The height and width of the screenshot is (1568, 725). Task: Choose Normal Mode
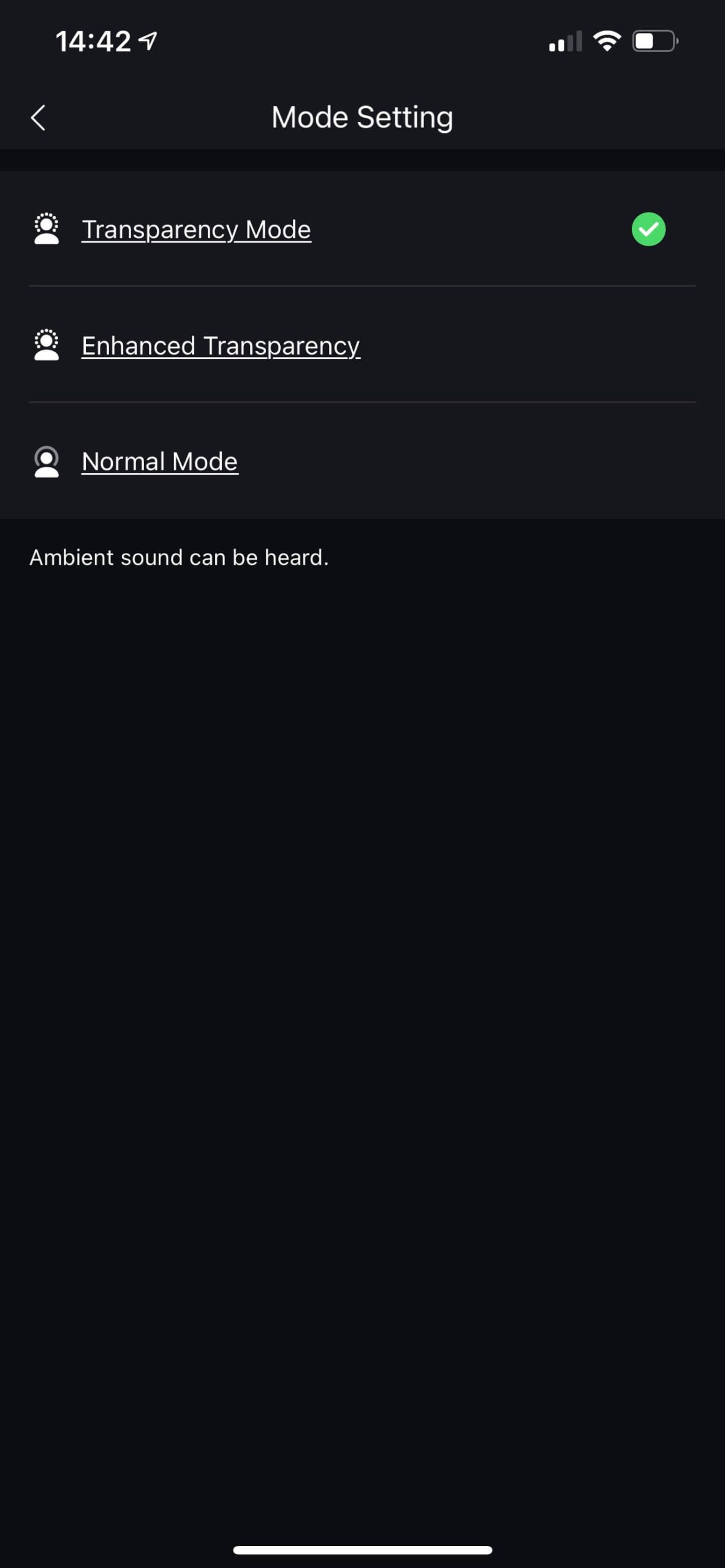point(159,461)
